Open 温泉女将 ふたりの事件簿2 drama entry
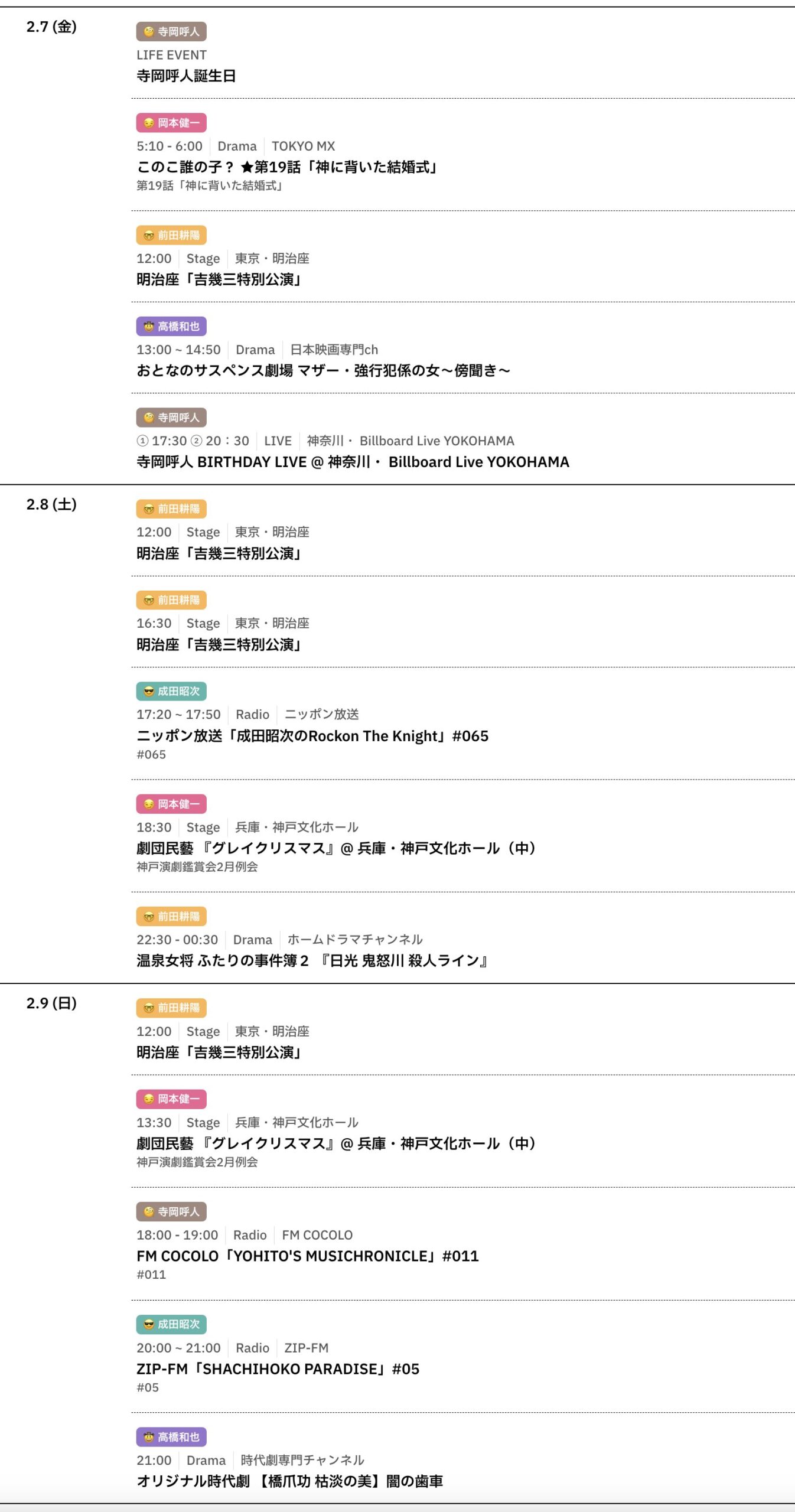This screenshot has width=795, height=1512. pyautogui.click(x=312, y=960)
